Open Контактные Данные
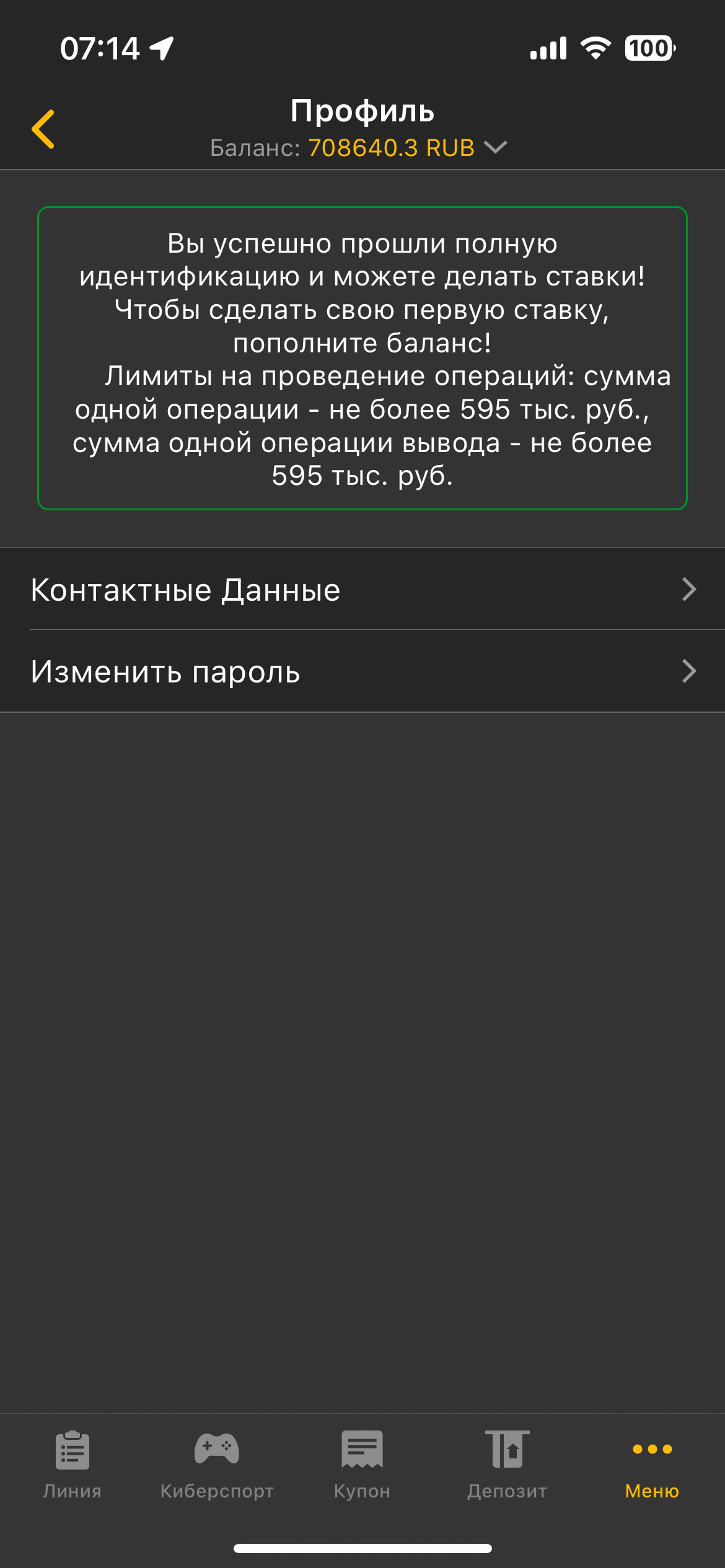The width and height of the screenshot is (725, 1568). click(x=362, y=589)
